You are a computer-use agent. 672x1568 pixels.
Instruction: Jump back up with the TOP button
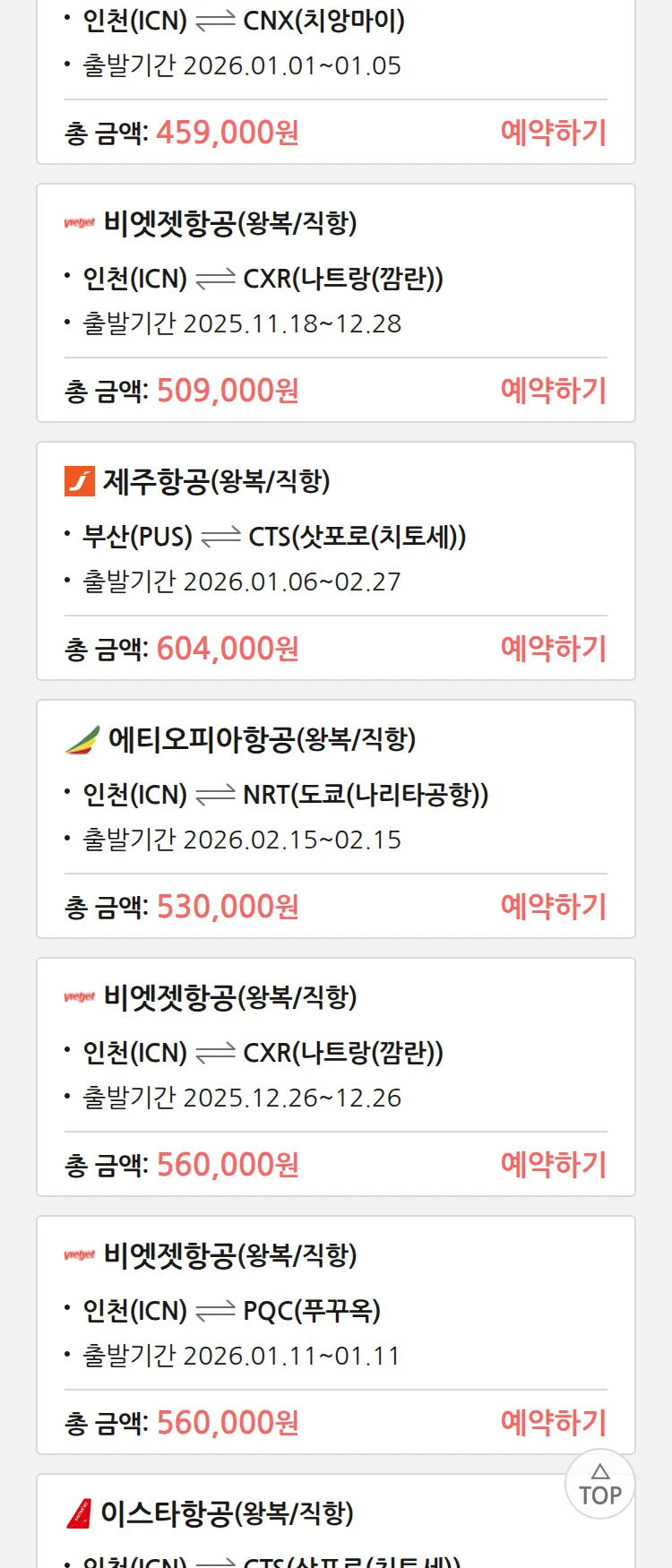point(599,1485)
